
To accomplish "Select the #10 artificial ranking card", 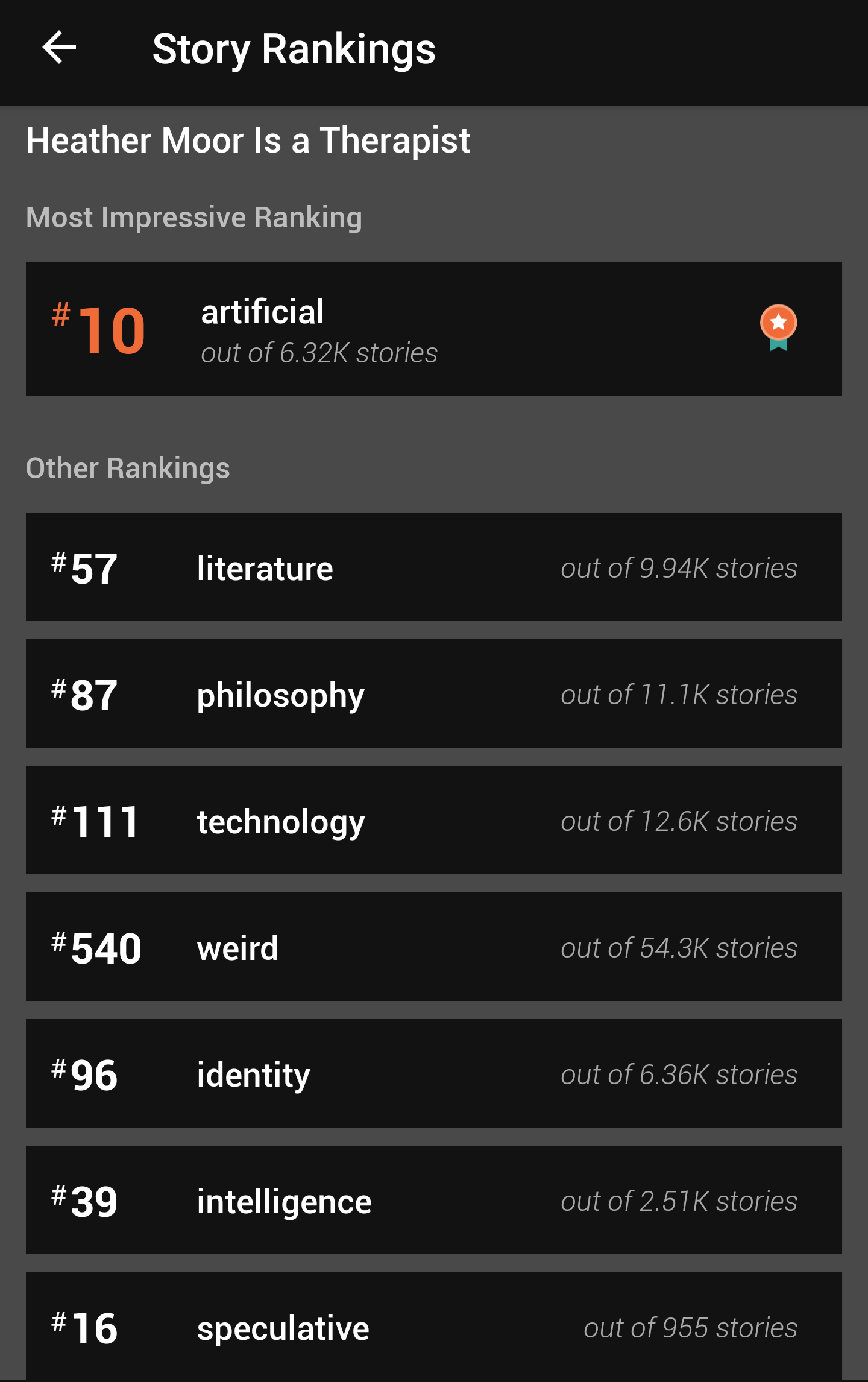I will point(433,327).
